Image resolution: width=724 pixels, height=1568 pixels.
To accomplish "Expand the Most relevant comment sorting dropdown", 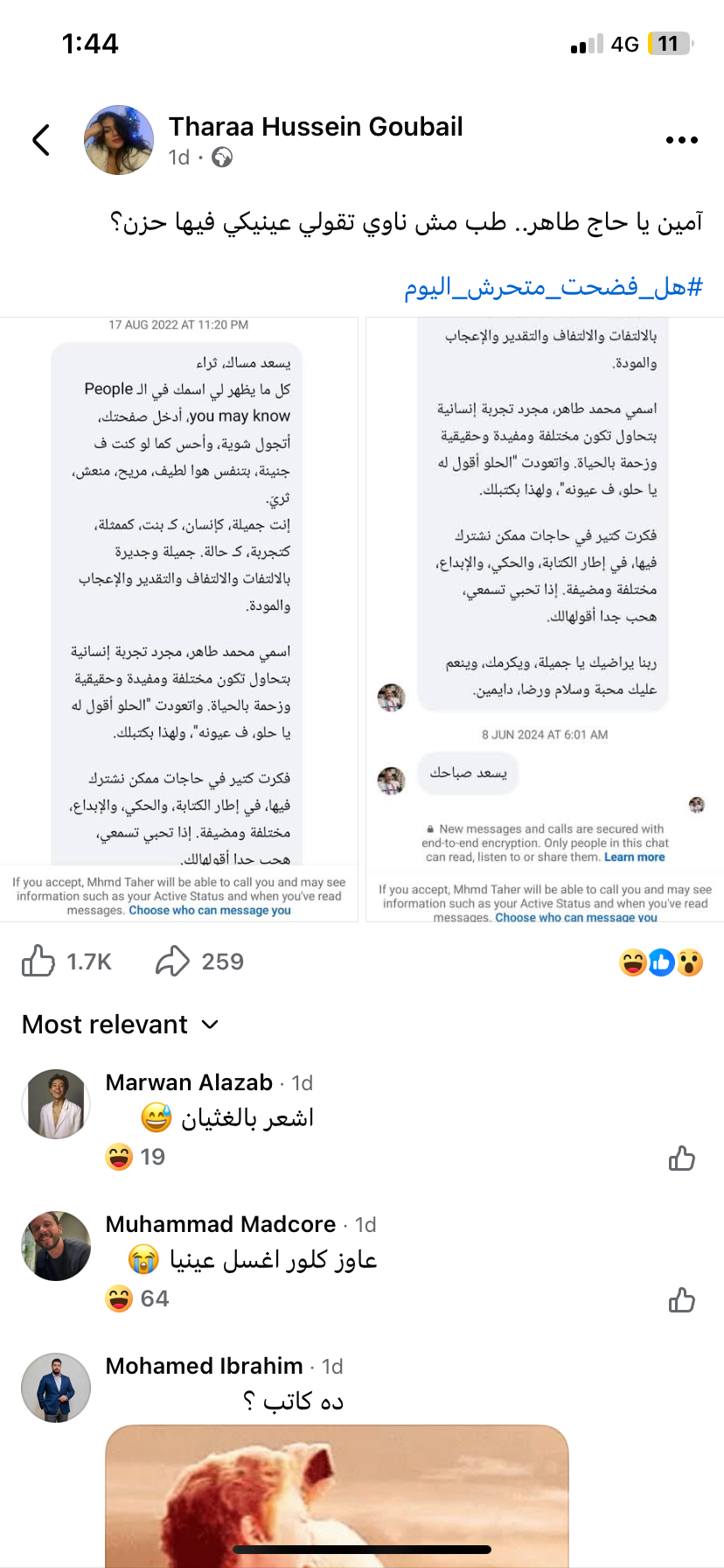I will 121,1025.
